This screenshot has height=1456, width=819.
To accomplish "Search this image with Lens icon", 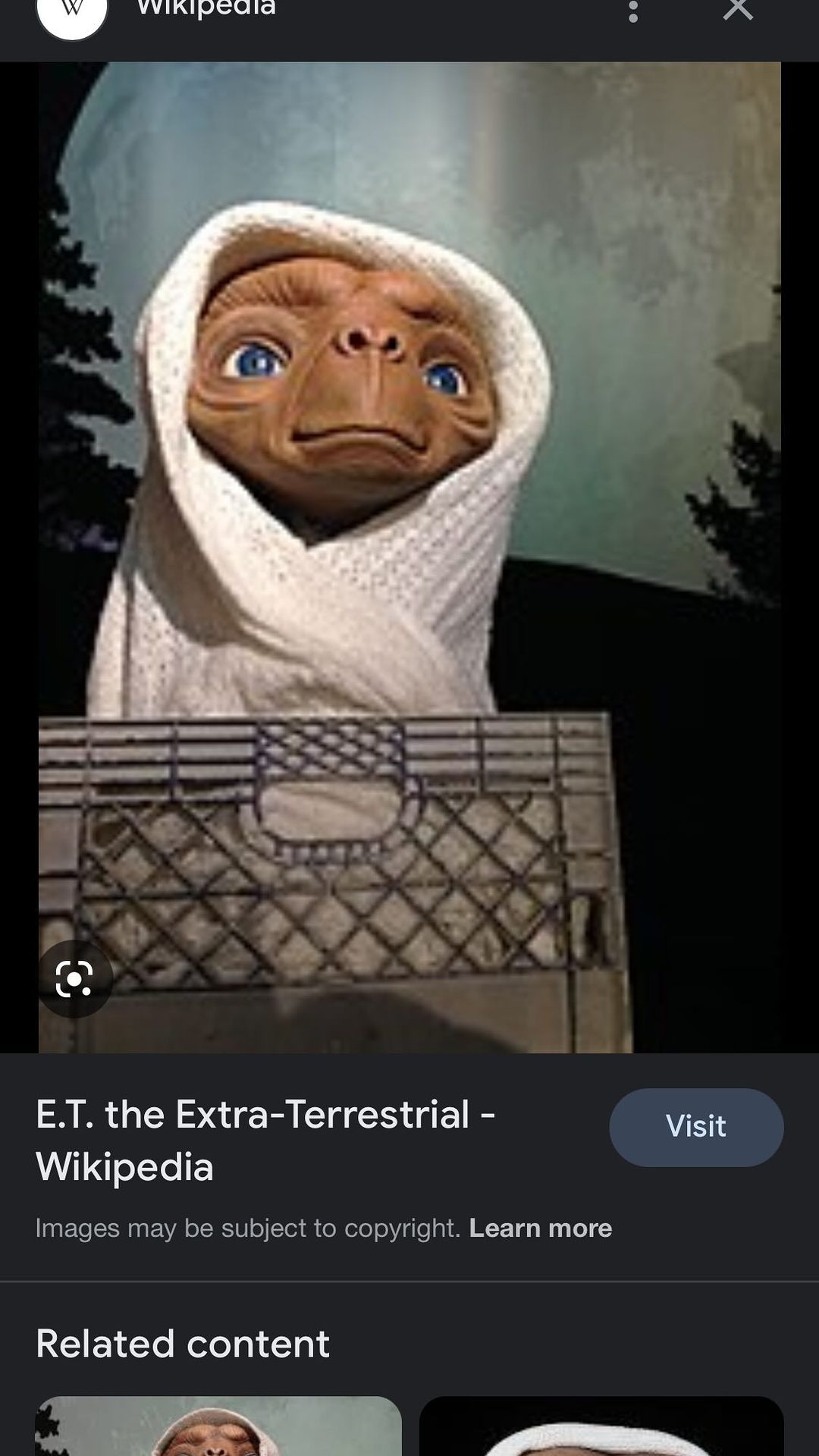I will pos(74,978).
